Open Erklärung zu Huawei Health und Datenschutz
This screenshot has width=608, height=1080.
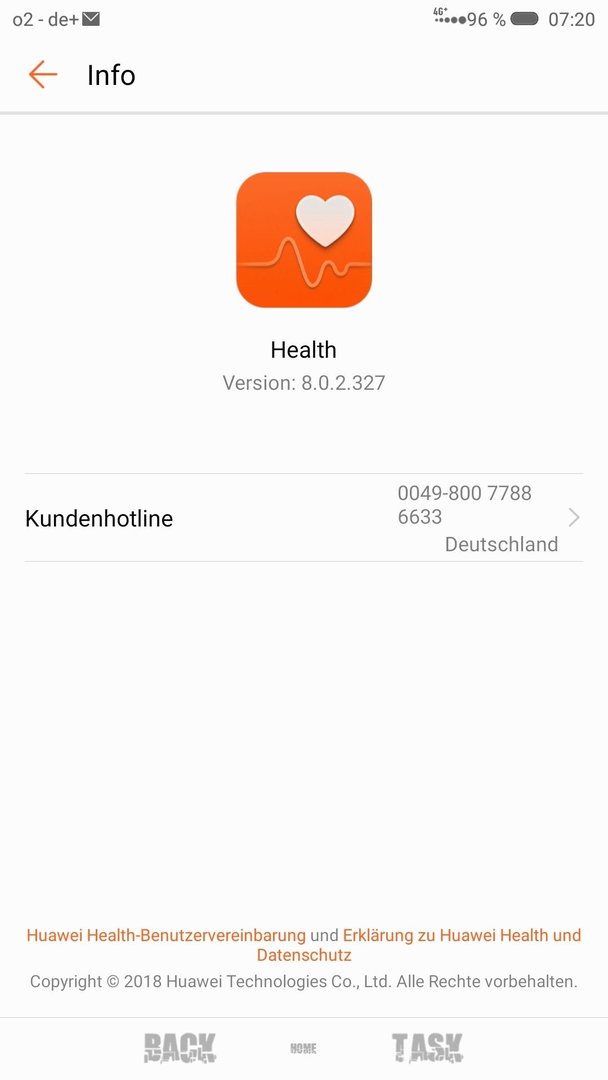(x=461, y=935)
